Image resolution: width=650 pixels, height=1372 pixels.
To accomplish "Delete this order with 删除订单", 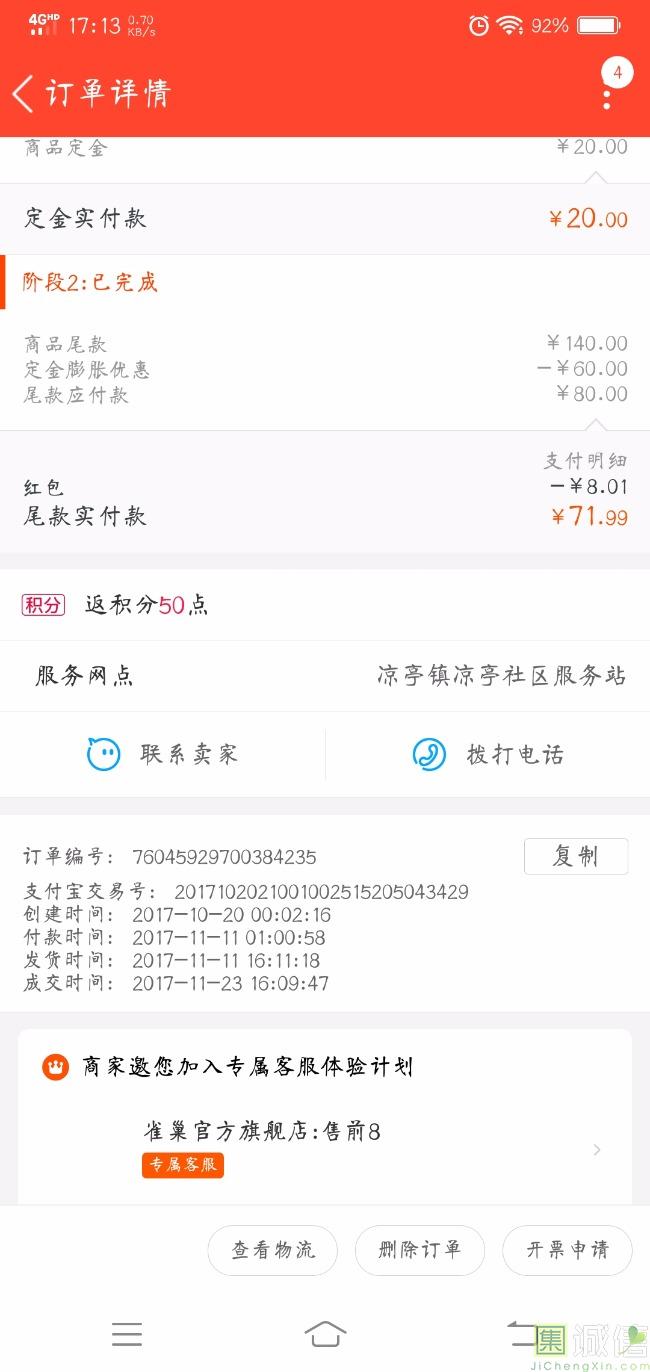I will tap(419, 1250).
